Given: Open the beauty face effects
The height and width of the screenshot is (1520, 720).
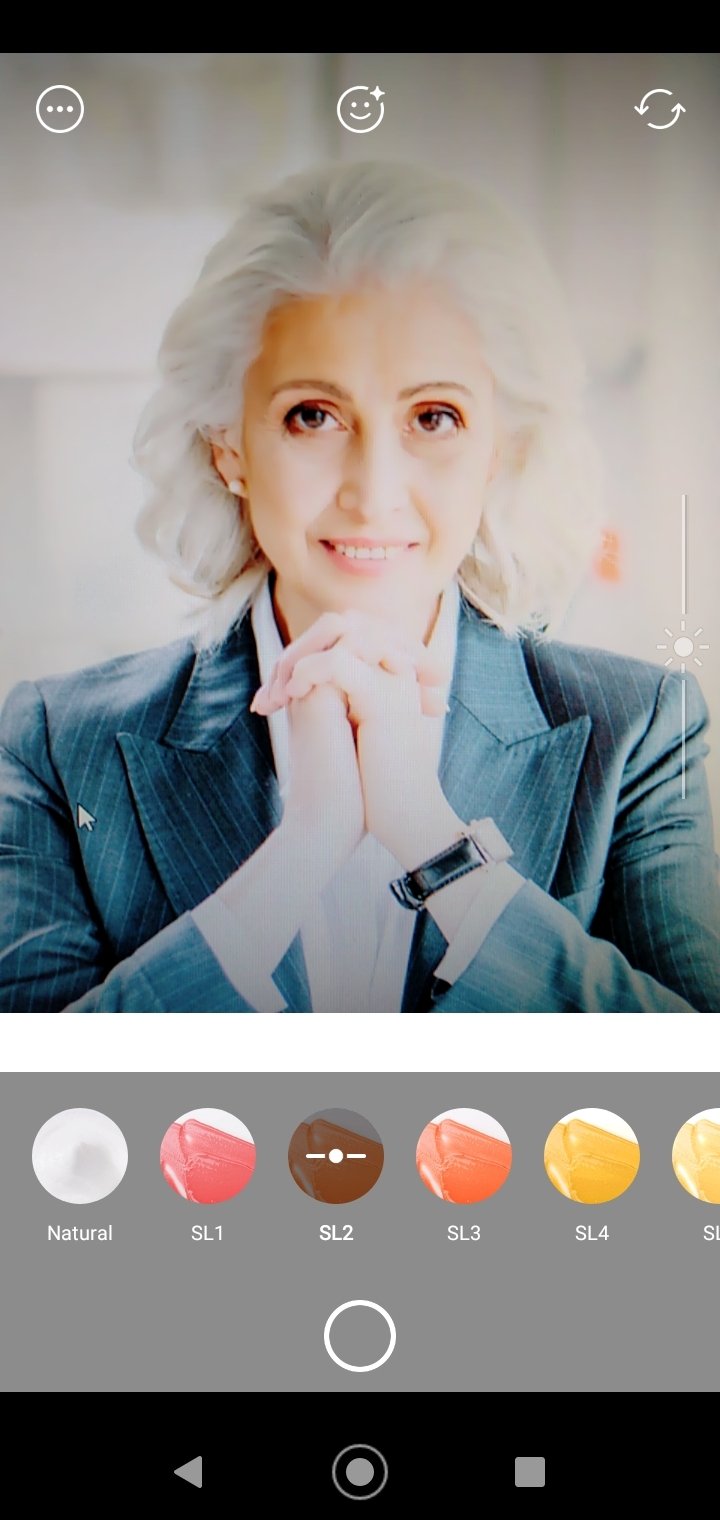Looking at the screenshot, I should tap(361, 109).
